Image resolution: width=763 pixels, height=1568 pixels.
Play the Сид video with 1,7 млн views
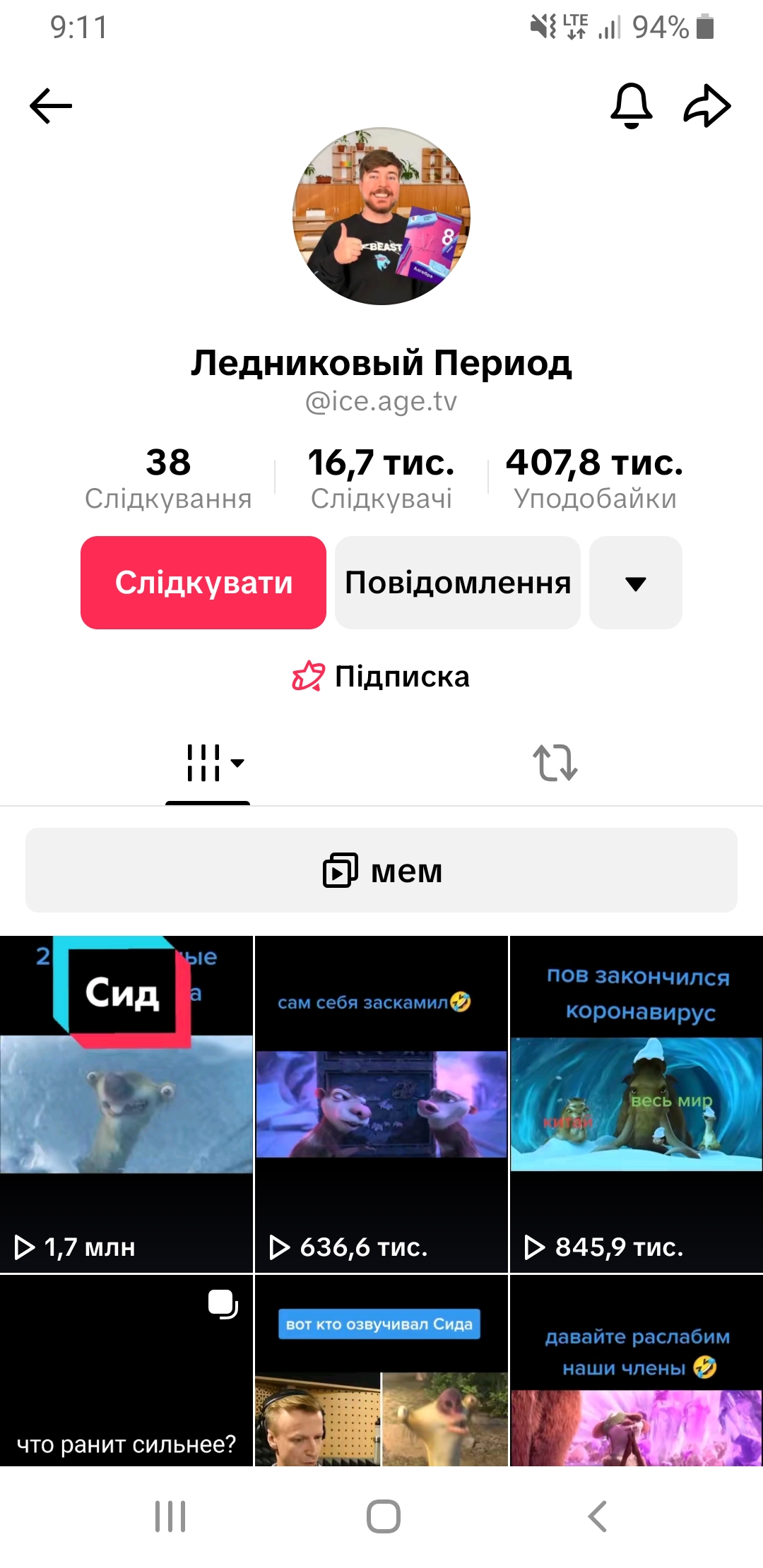(126, 1105)
